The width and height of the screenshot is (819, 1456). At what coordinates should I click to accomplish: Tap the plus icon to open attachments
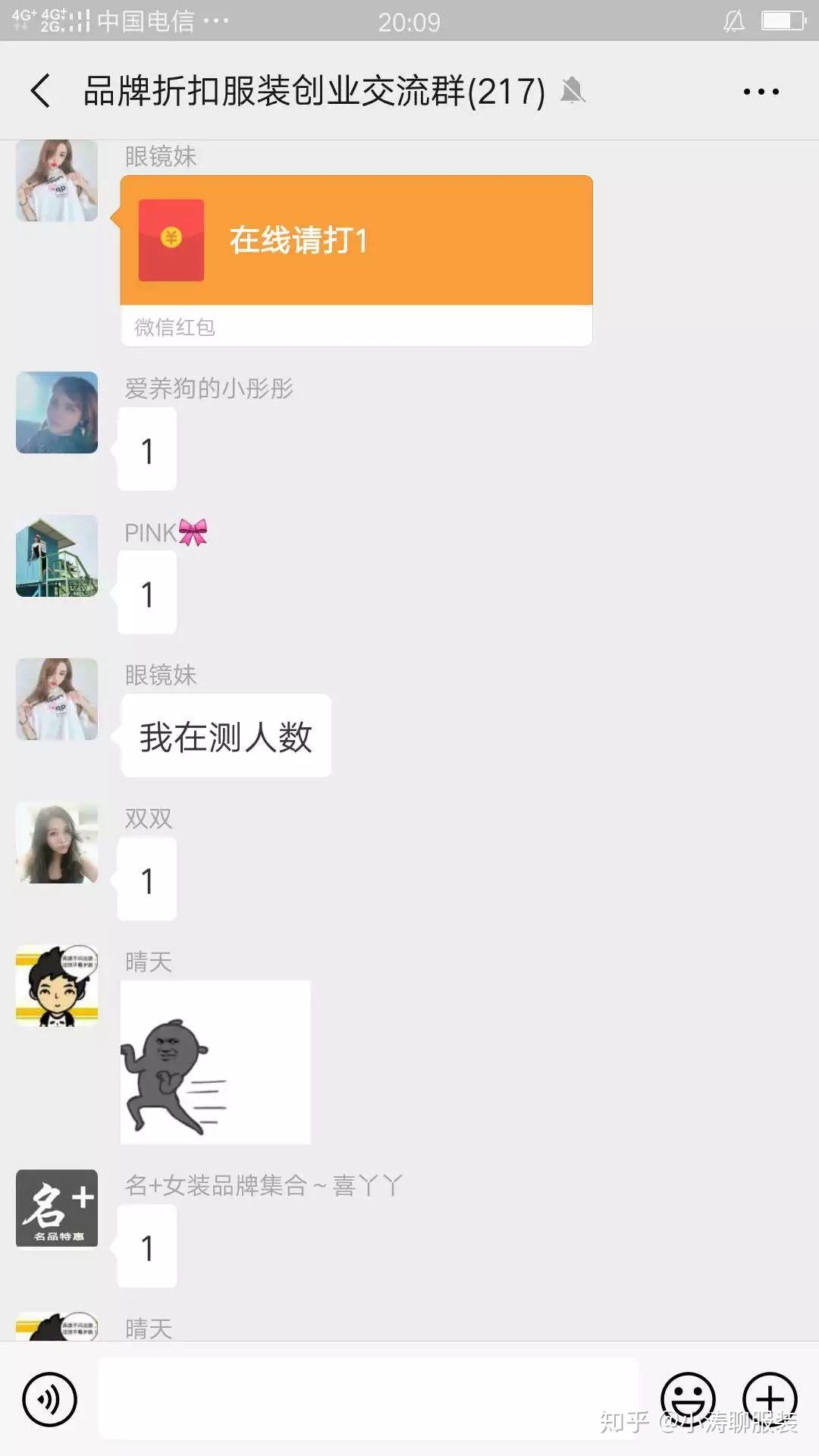click(771, 1399)
